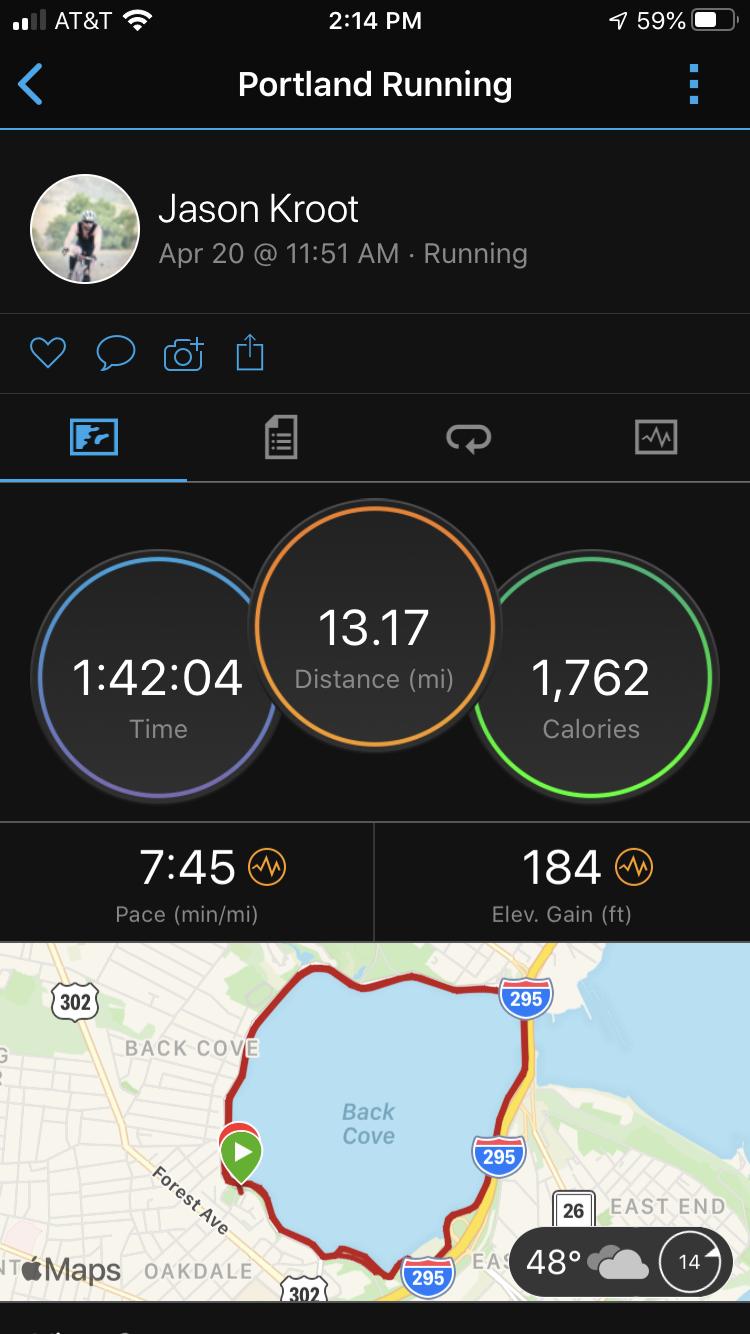Add a photo to the activity

click(183, 354)
